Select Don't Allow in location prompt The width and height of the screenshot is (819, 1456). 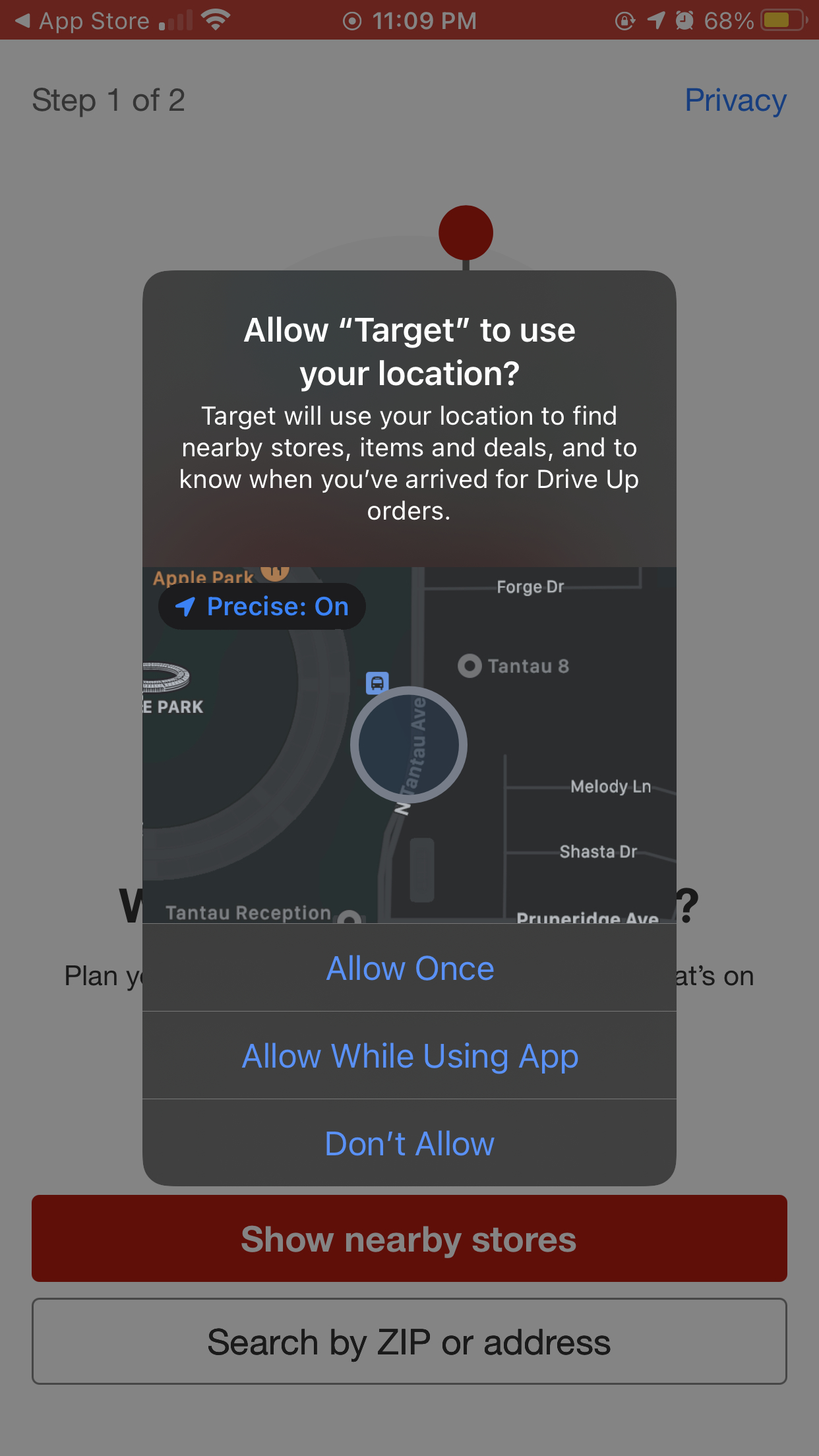(409, 1143)
